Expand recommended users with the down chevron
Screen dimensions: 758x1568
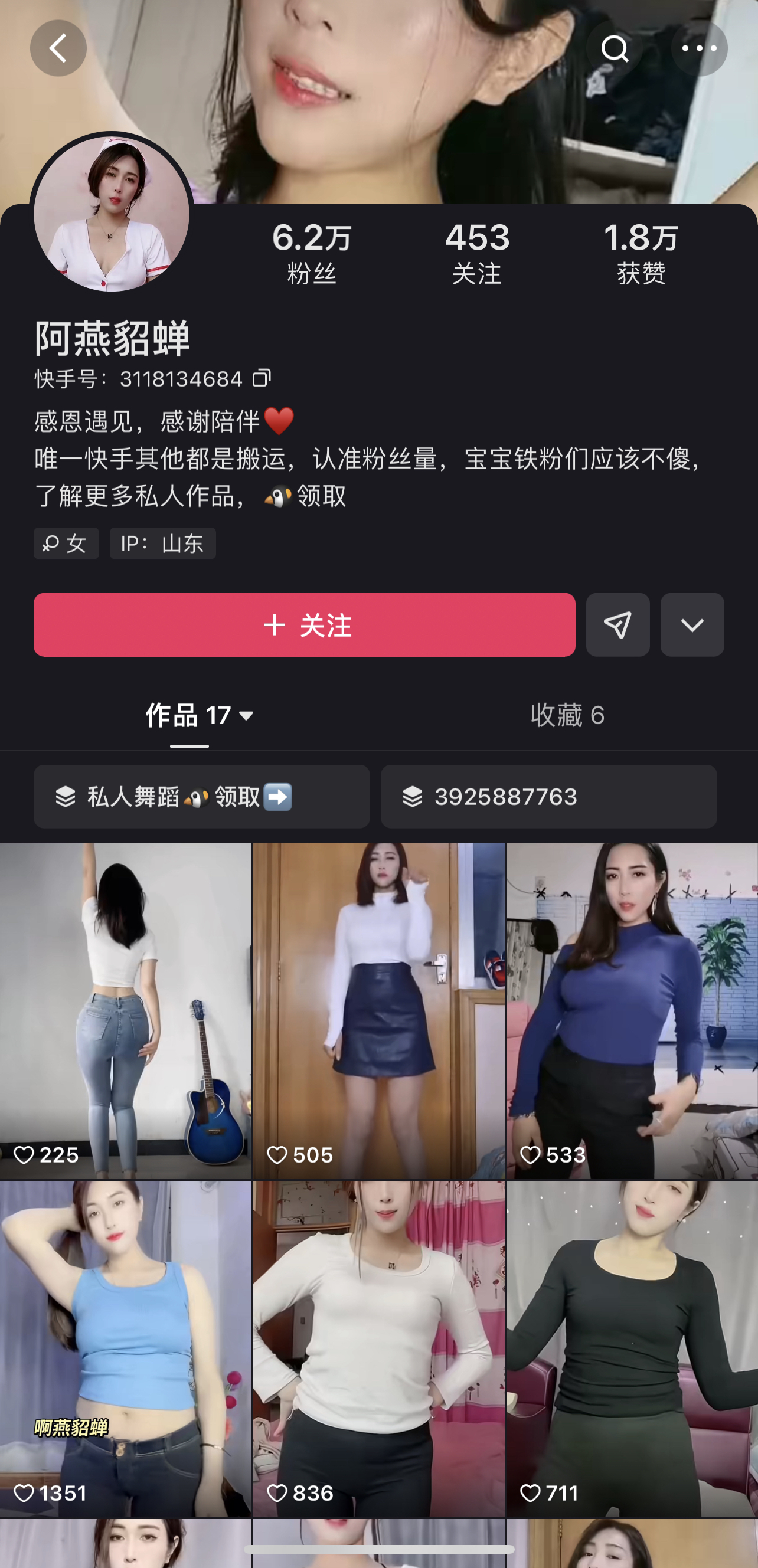[692, 624]
